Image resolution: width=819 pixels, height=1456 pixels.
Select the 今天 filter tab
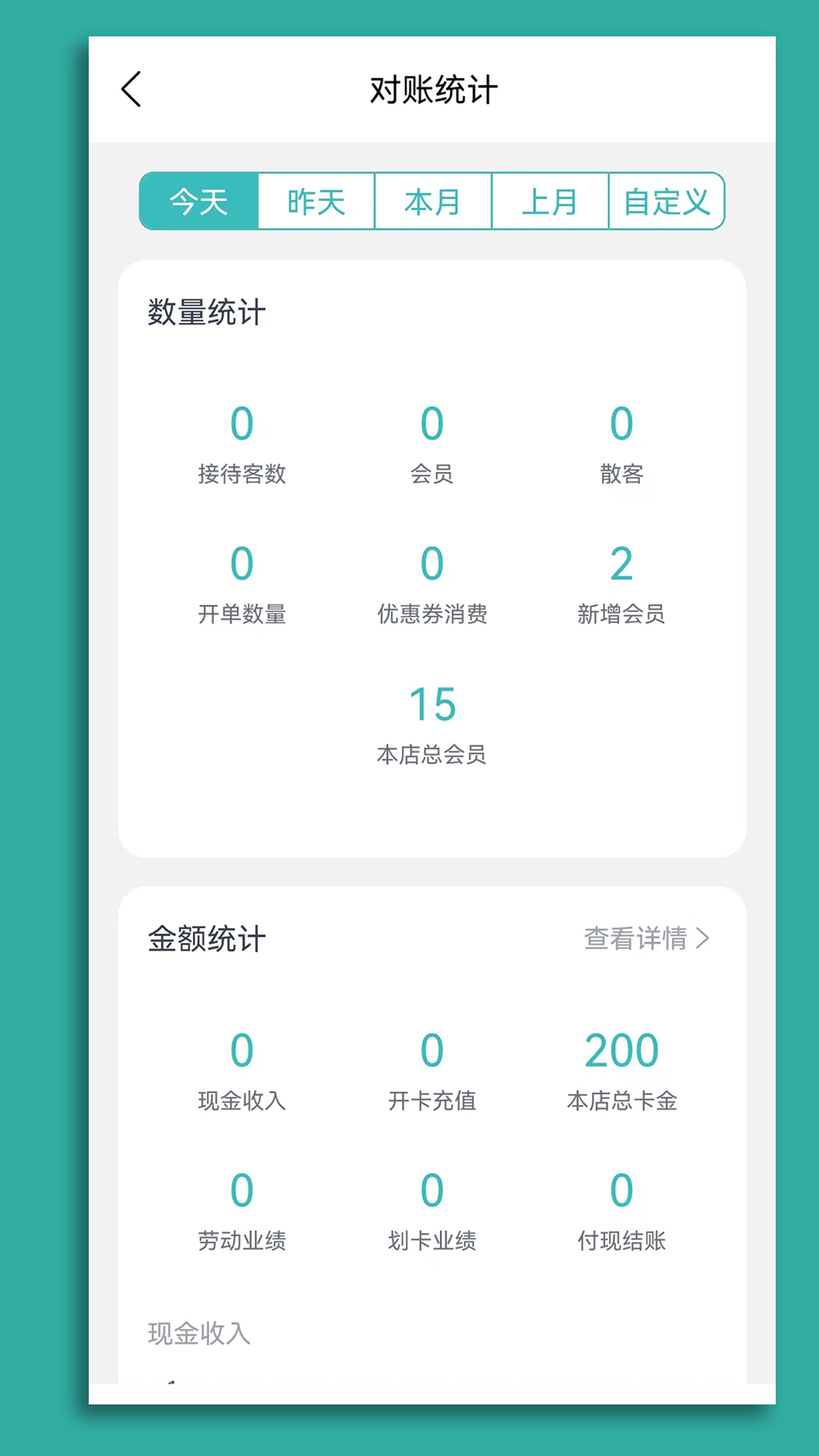pyautogui.click(x=199, y=201)
